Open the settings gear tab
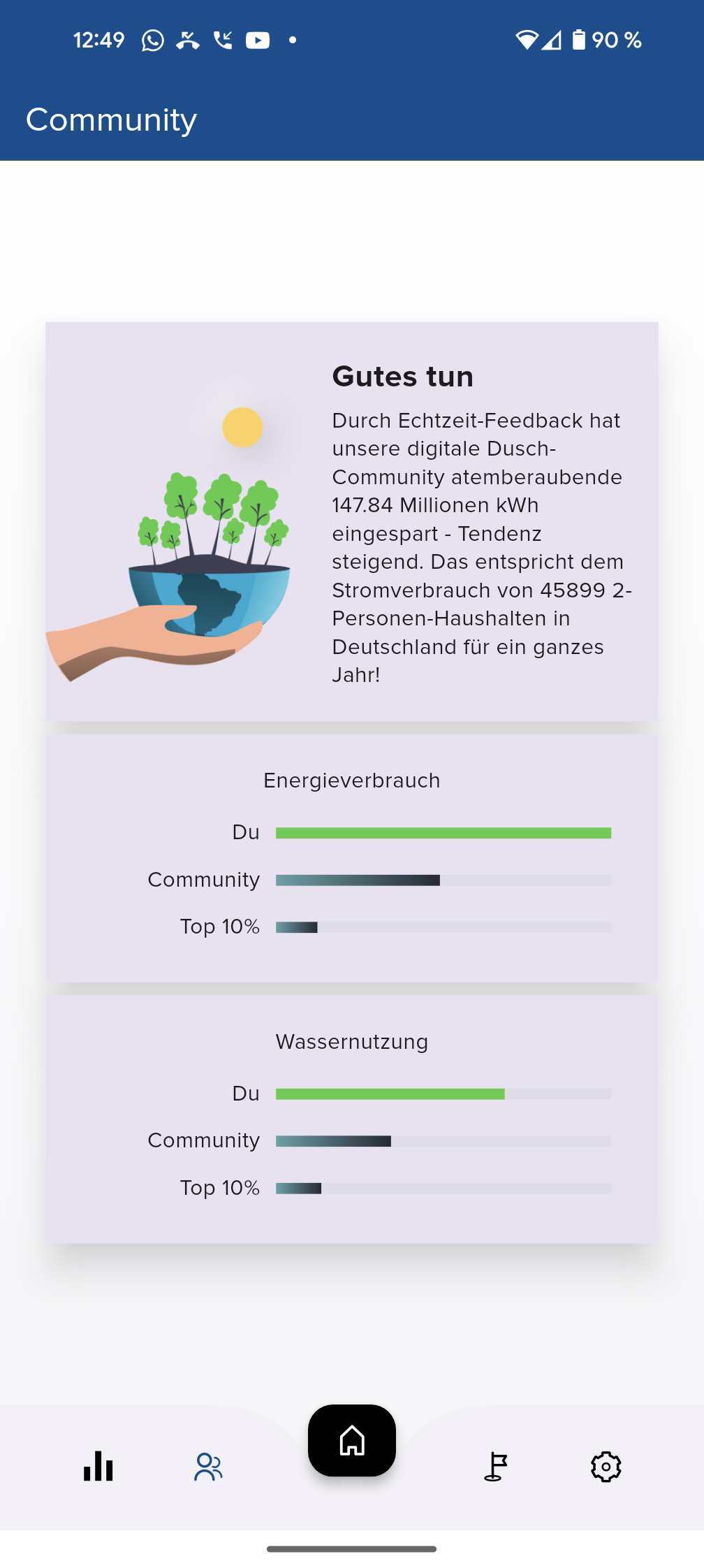Screen dimensions: 704x1568 click(x=606, y=1467)
